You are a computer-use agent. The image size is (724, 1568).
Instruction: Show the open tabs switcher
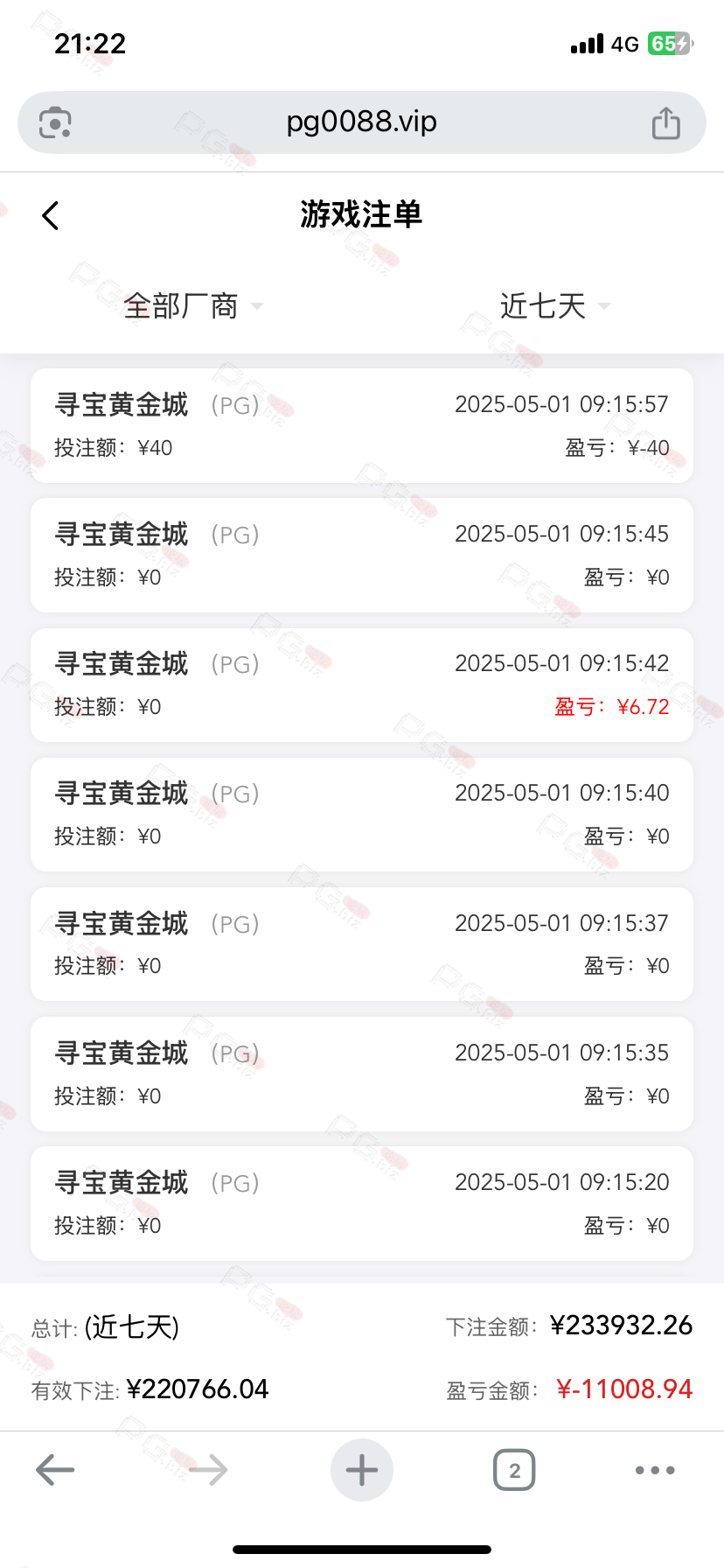[x=514, y=1470]
